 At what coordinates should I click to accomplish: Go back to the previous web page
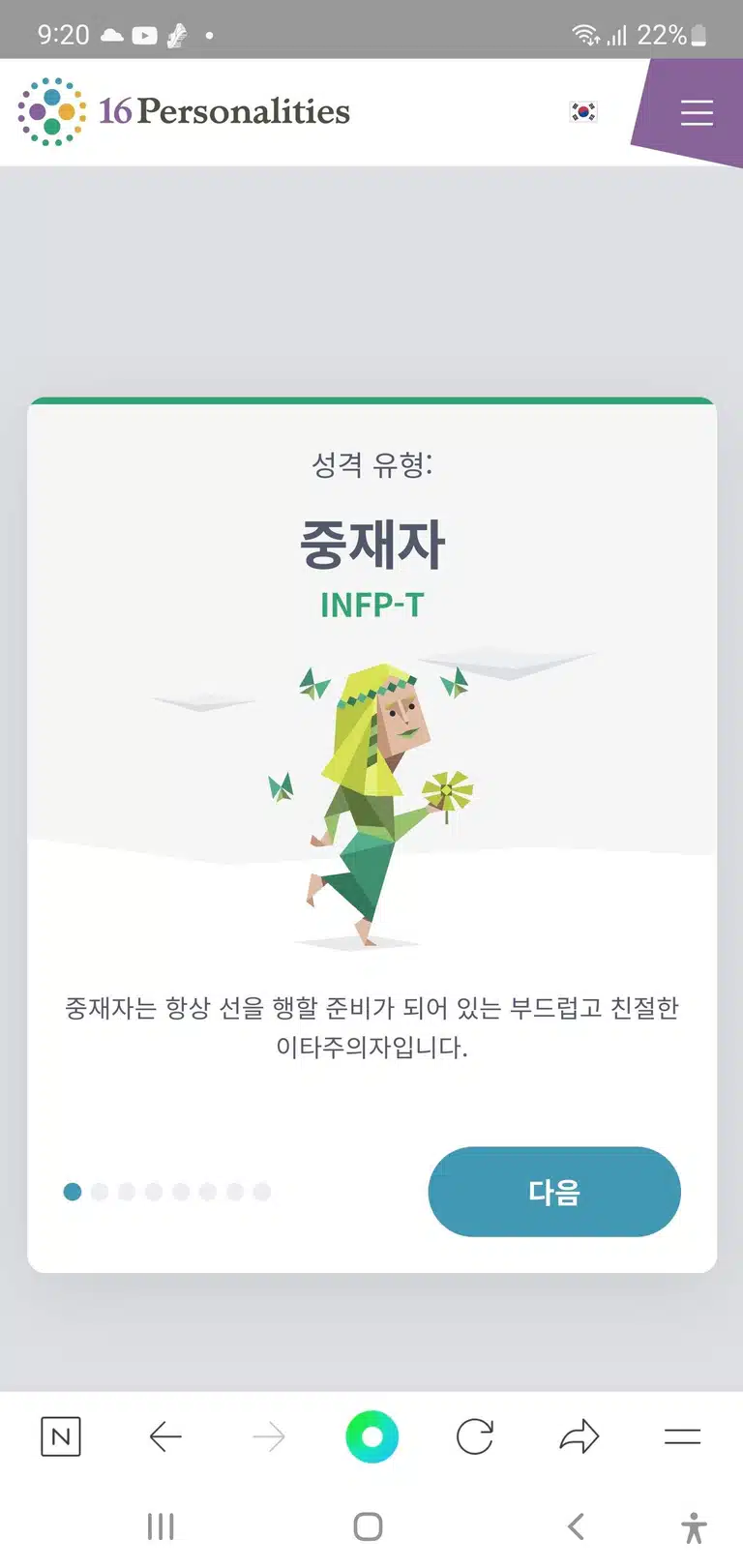(x=165, y=1437)
